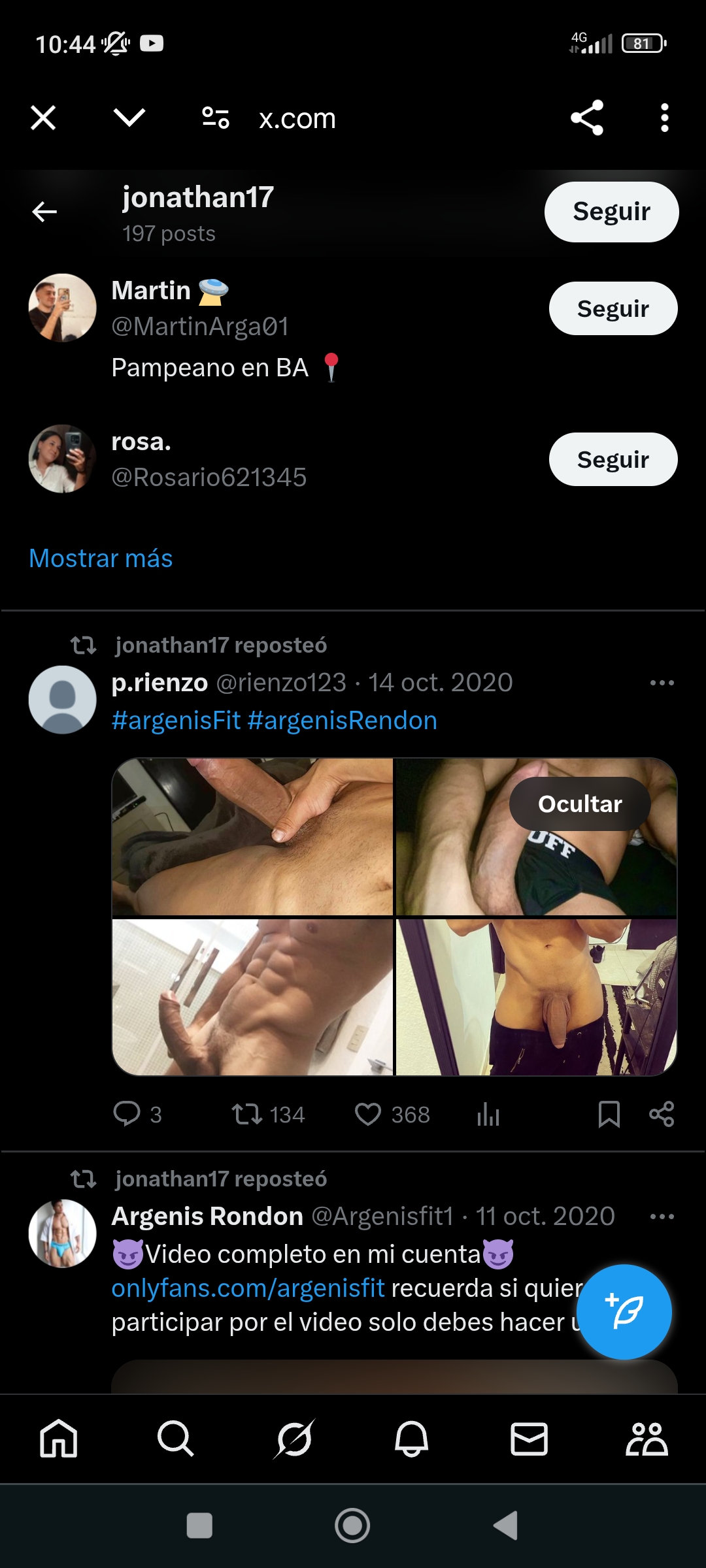Repost p.rienzo's post
Viewport: 706px width, 1568px height.
247,1114
